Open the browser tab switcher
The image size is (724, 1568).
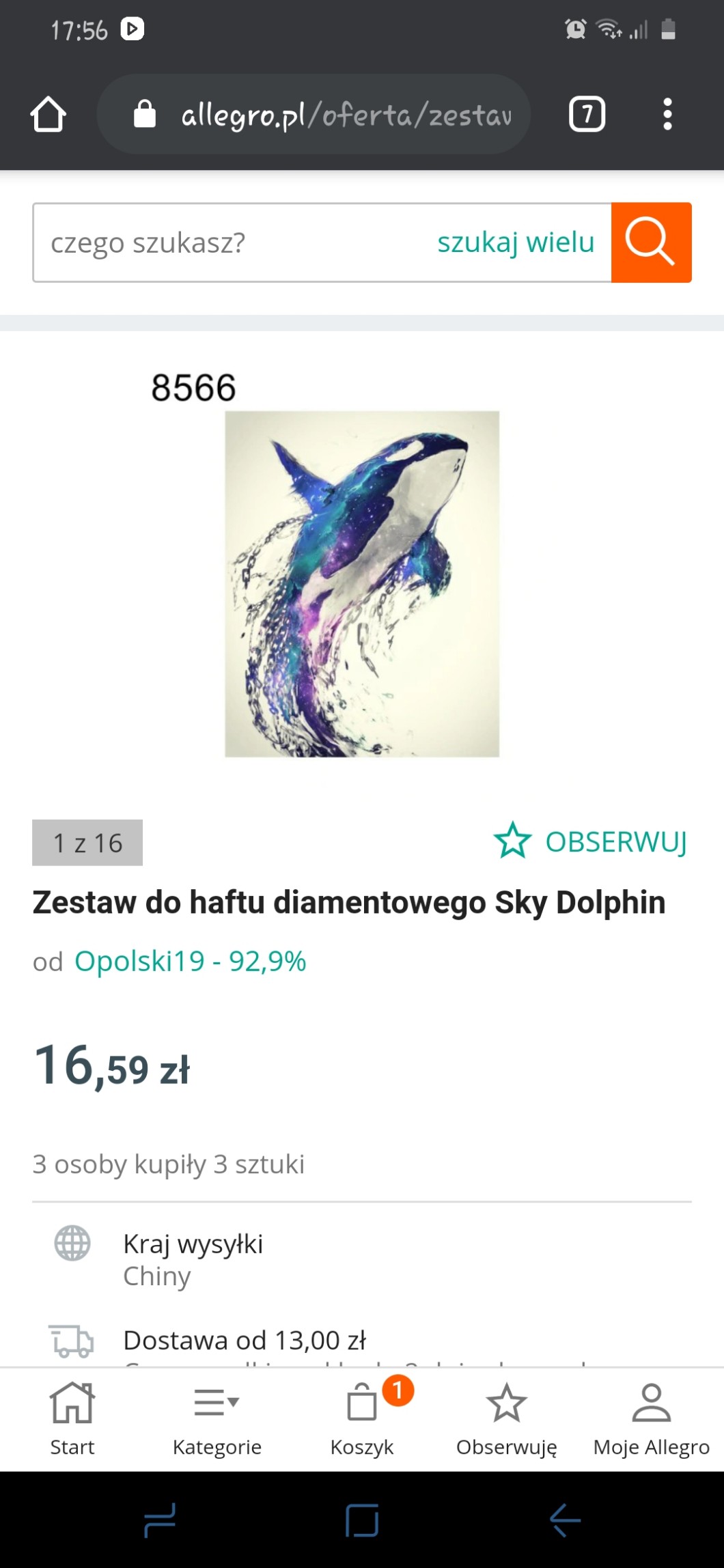coord(587,114)
